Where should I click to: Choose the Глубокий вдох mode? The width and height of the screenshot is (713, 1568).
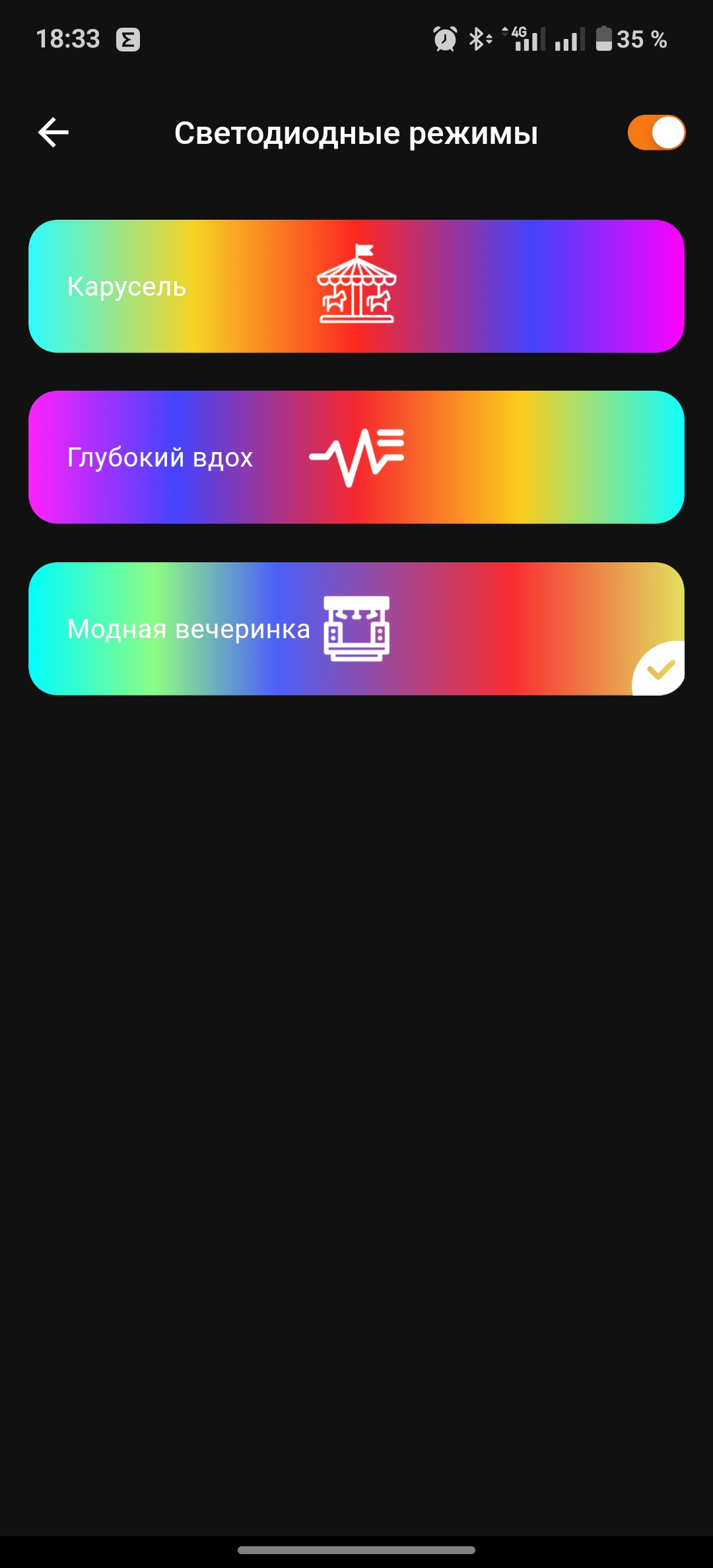pos(356,457)
